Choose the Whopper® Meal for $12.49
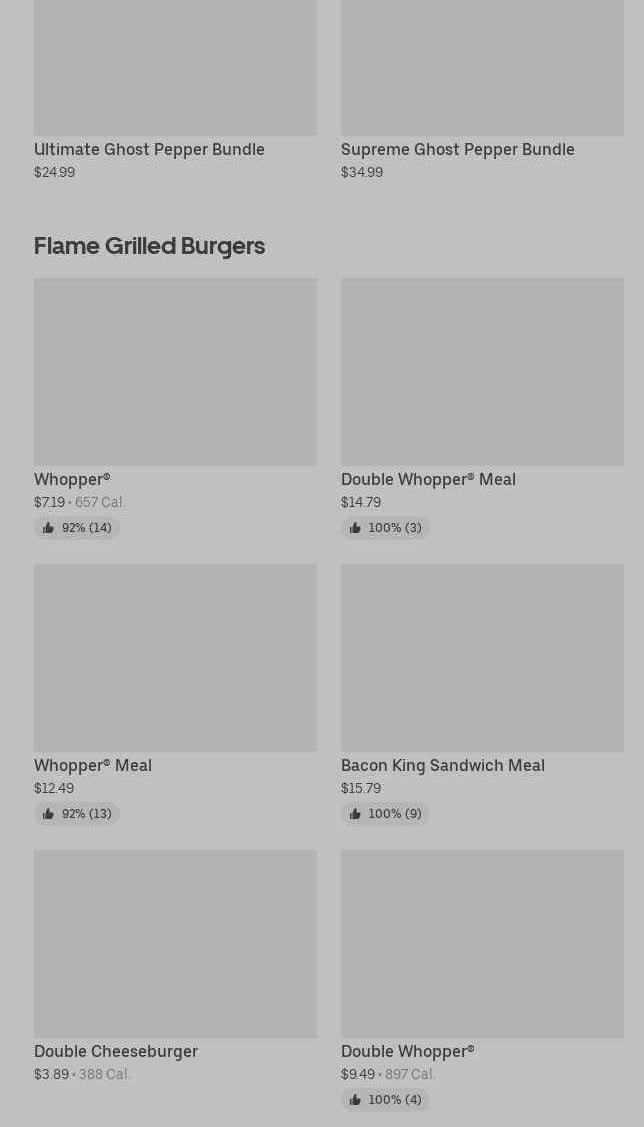The width and height of the screenshot is (644, 1127). pyautogui.click(x=175, y=694)
